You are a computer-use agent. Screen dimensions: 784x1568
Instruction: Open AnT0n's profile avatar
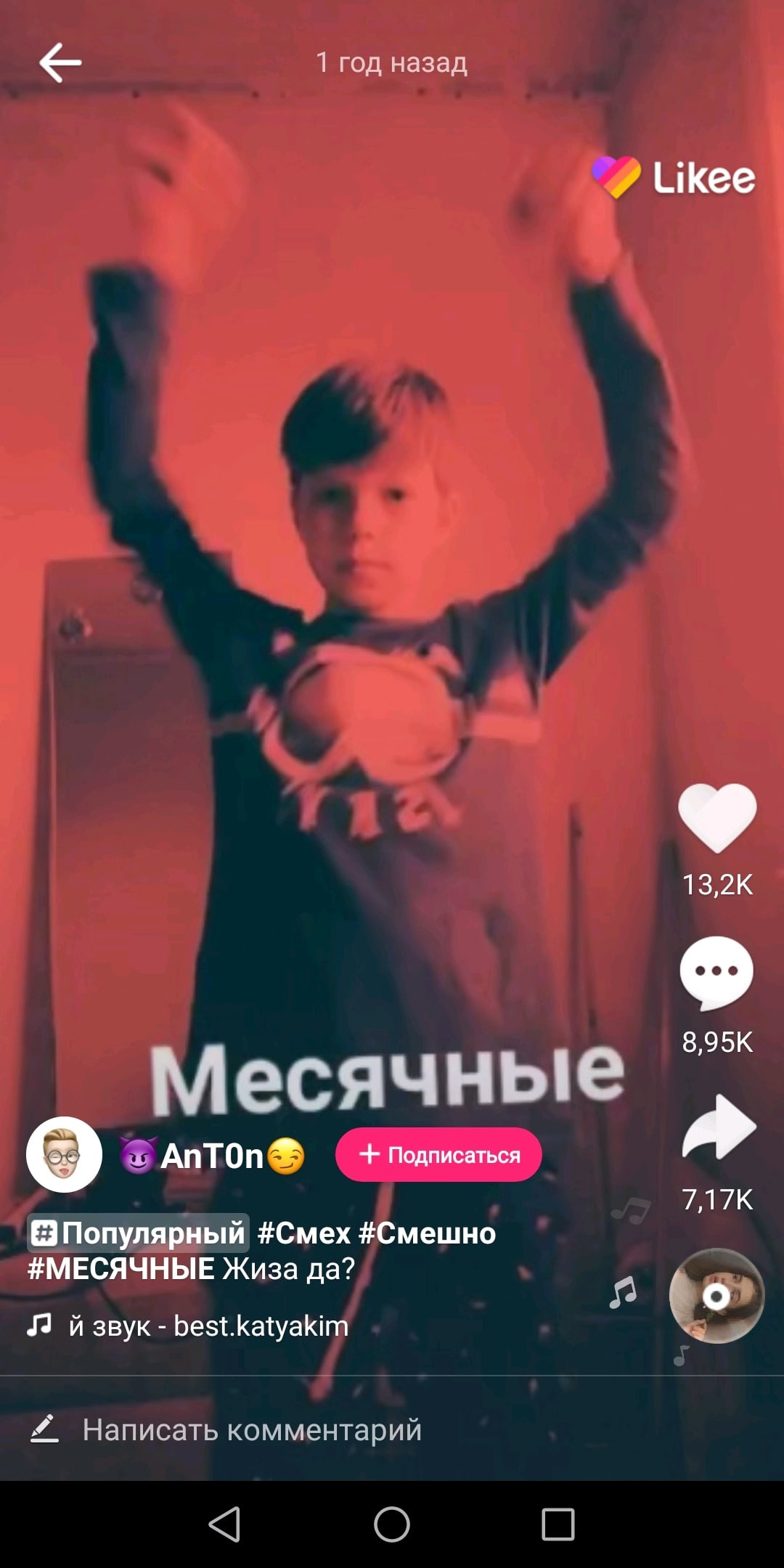[64, 1154]
